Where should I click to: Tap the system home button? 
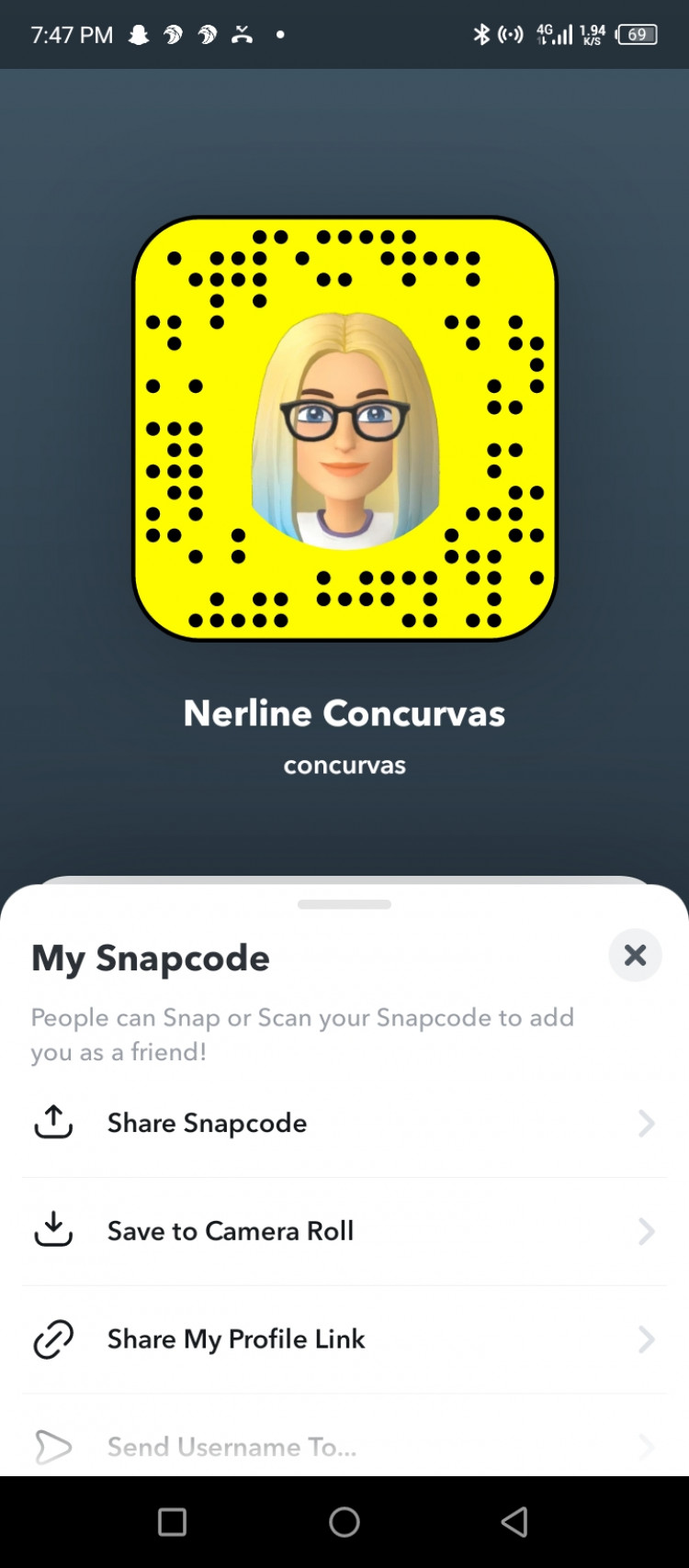tap(344, 1521)
